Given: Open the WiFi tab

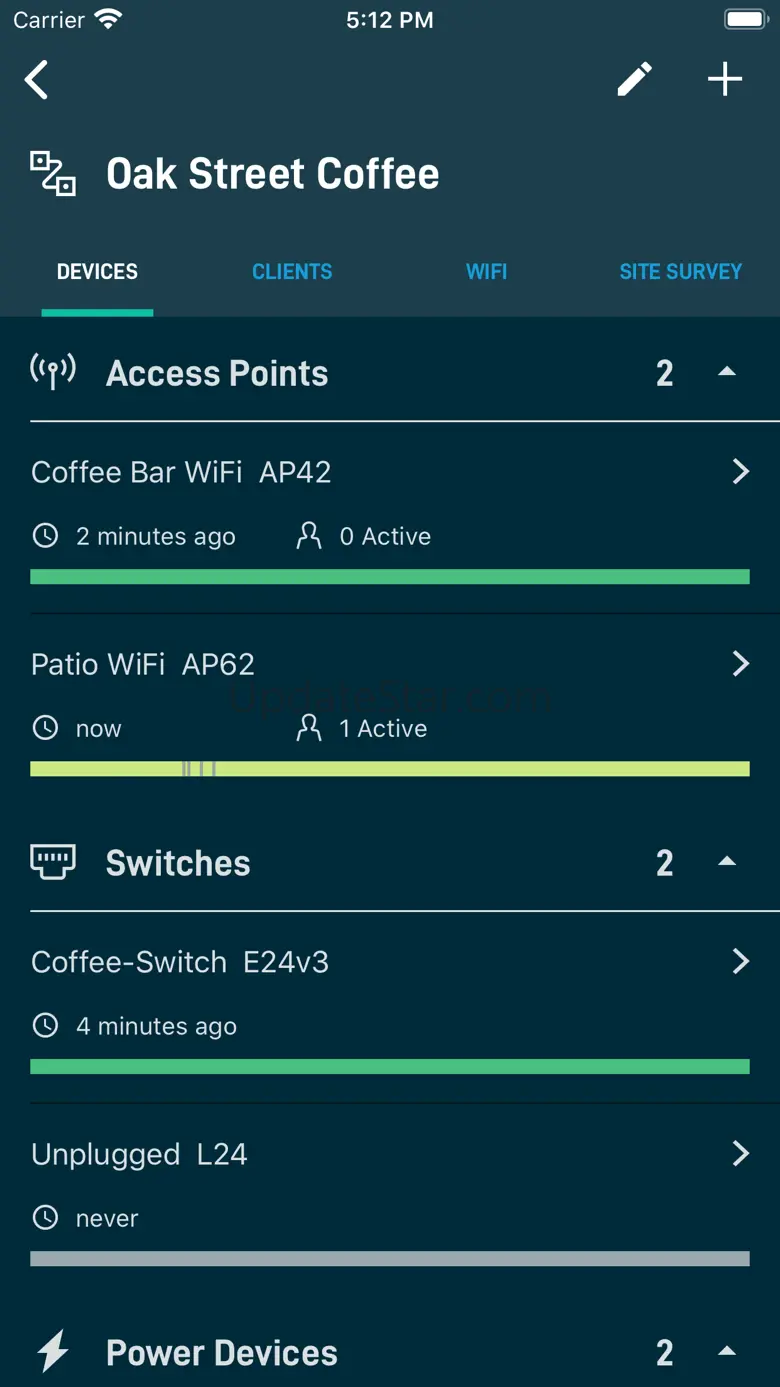Looking at the screenshot, I should pos(486,272).
